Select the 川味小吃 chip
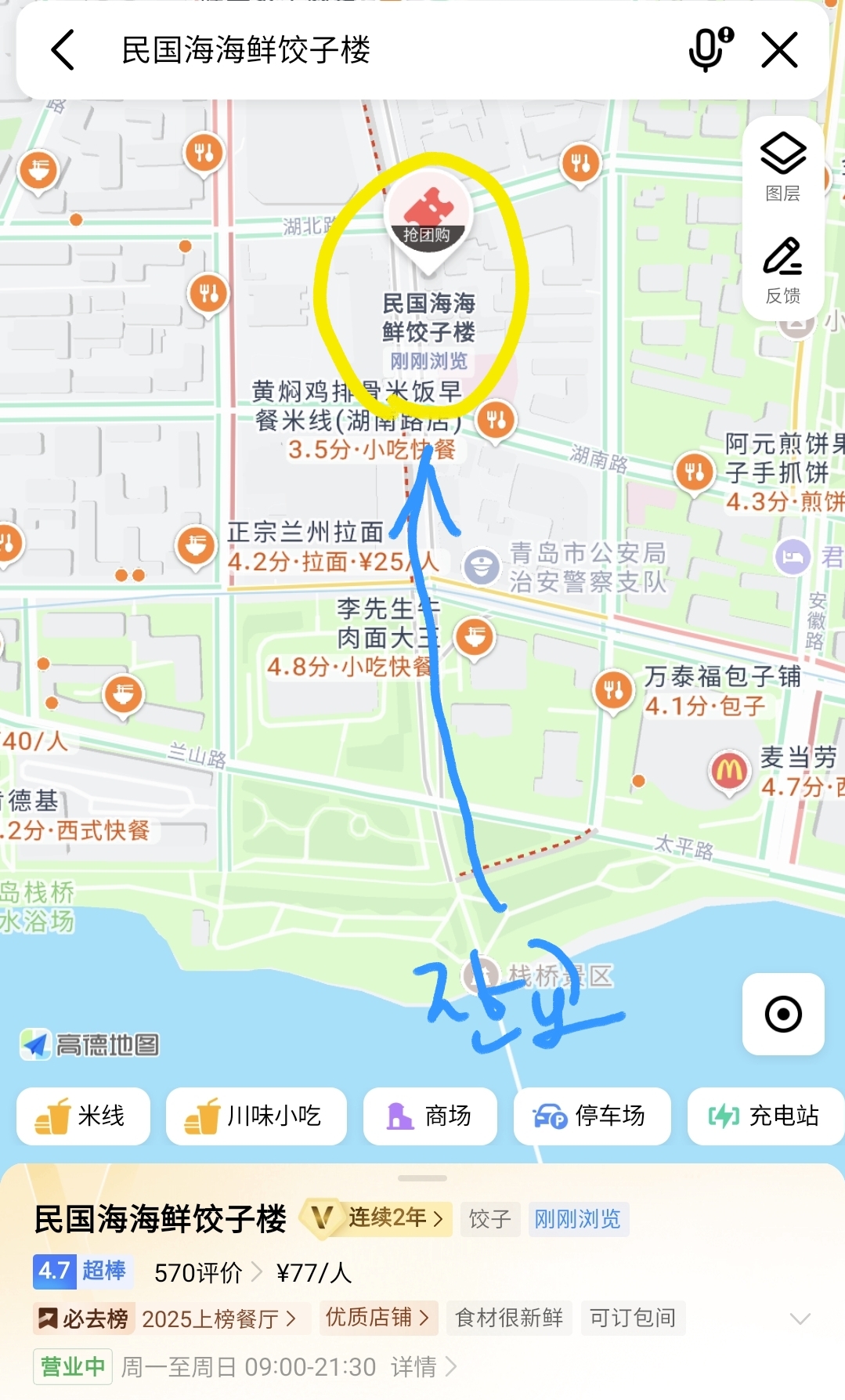This screenshot has width=845, height=1400. tap(256, 1116)
